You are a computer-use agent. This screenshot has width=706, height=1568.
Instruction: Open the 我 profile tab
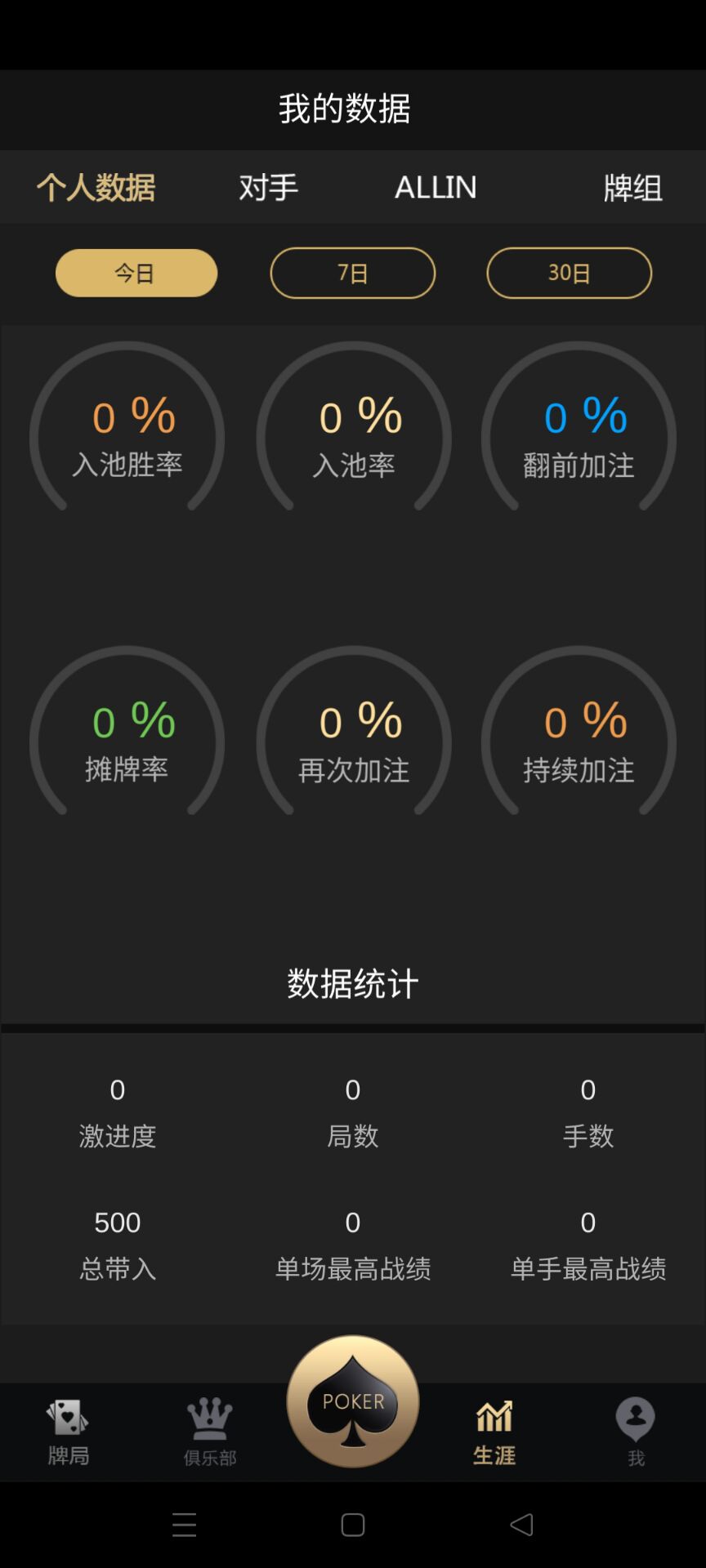click(636, 1432)
